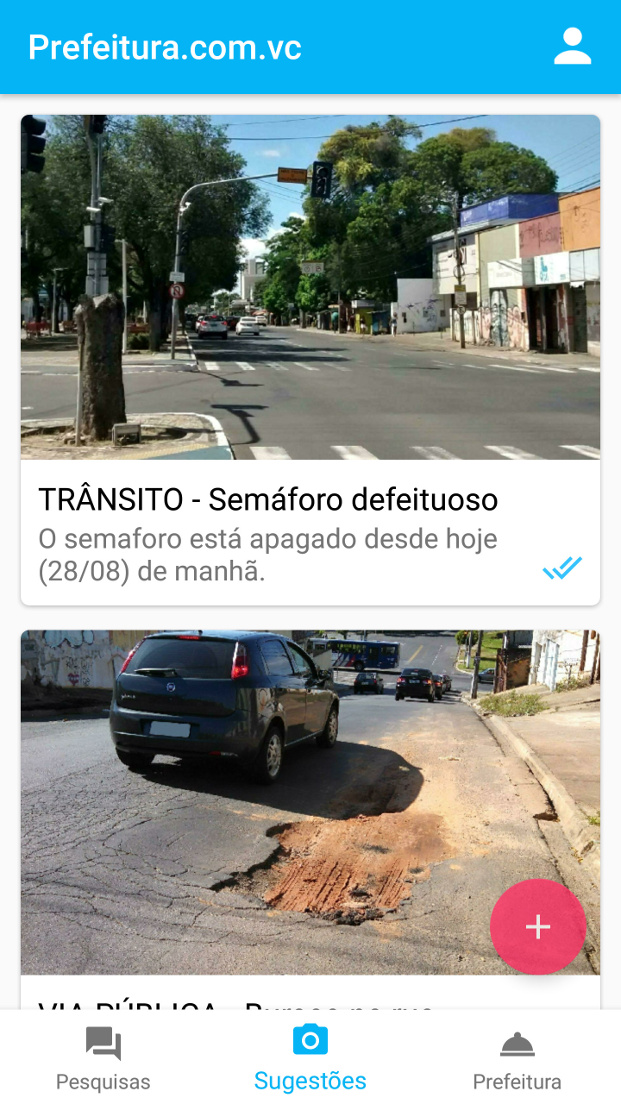Viewport: 621px width, 1104px height.
Task: Select the Sugestões tab
Action: [310, 1058]
